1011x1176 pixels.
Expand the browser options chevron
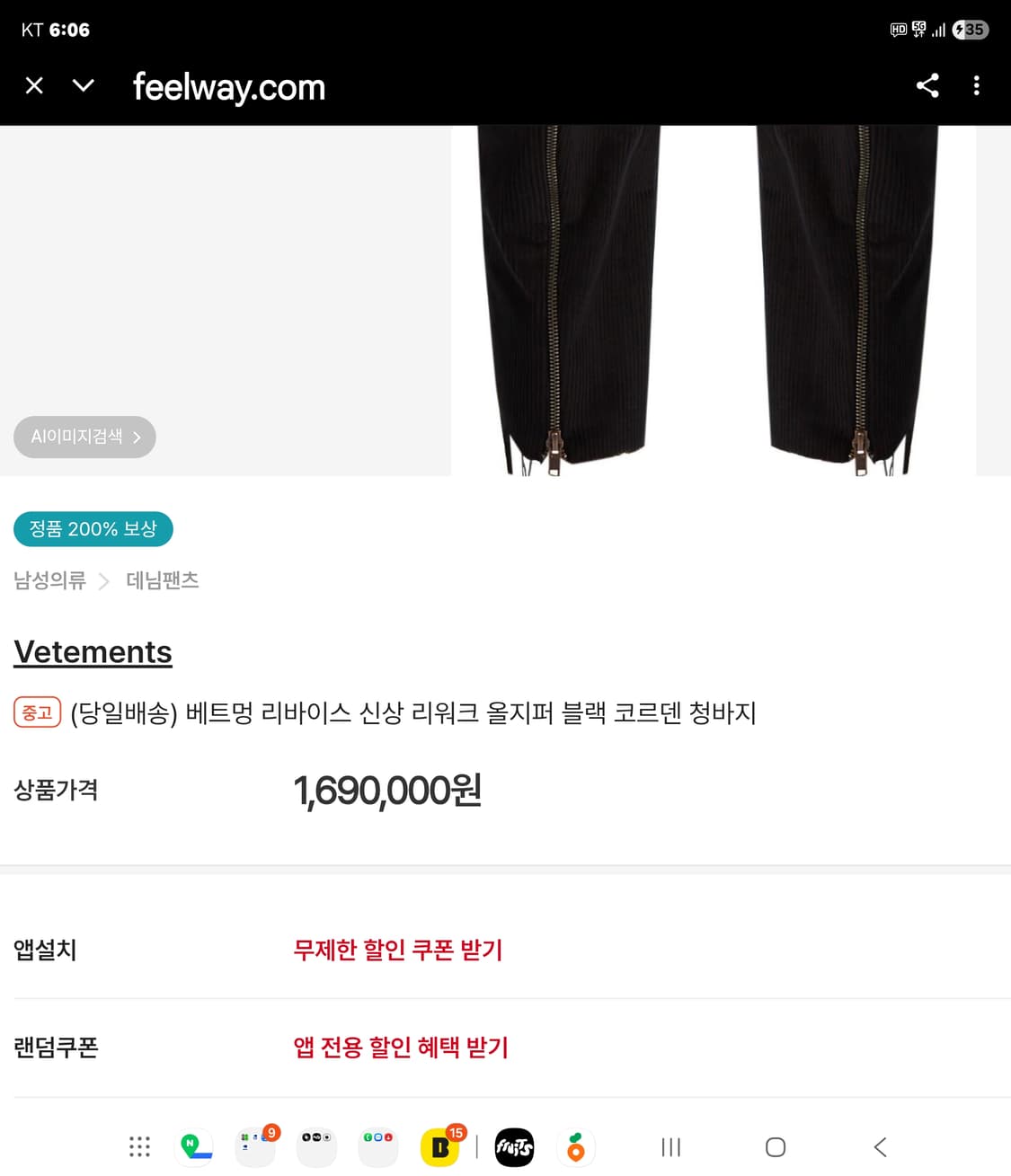coord(82,85)
